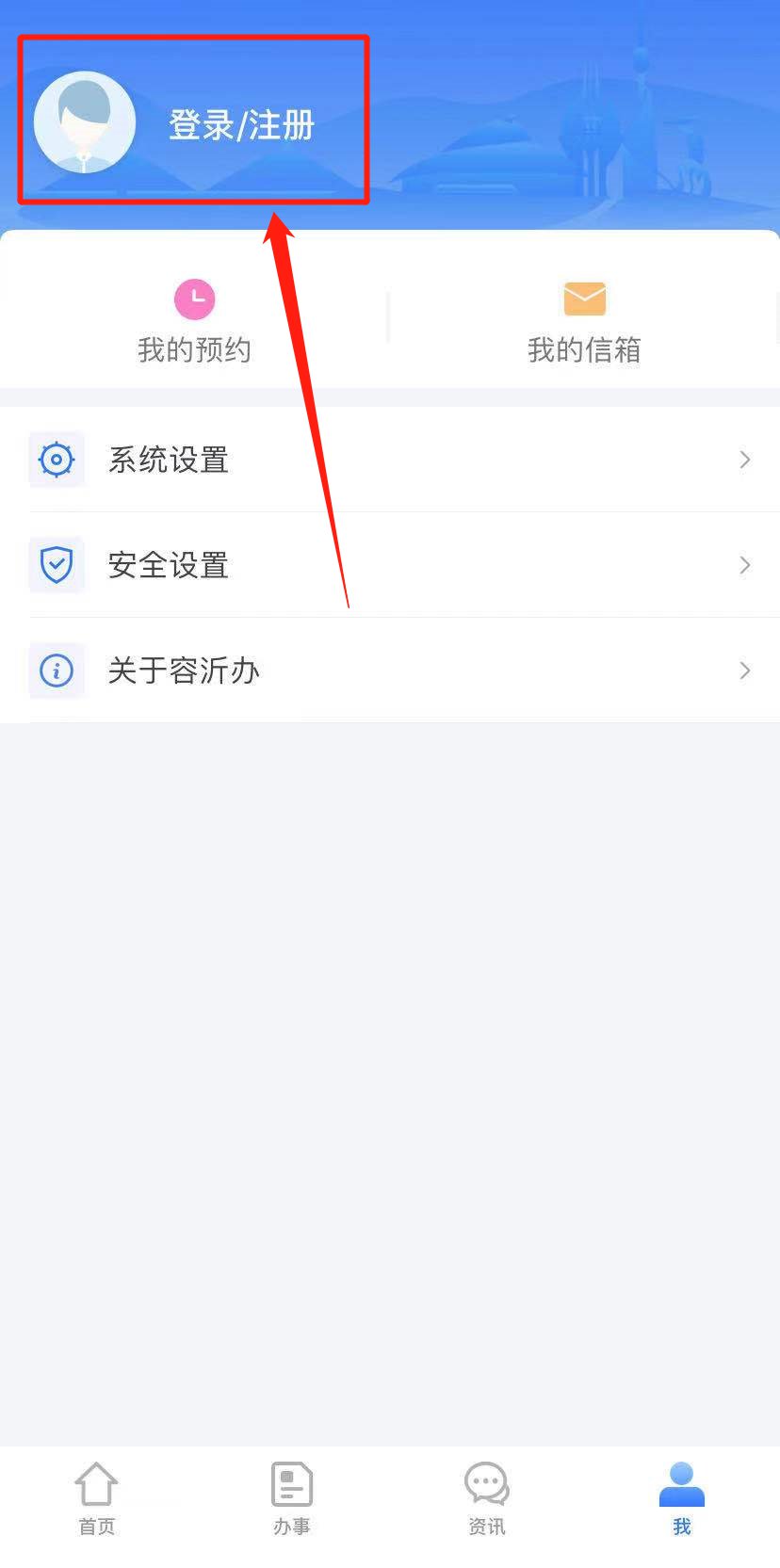
Task: Open 我的信箱 mailbox
Action: [x=584, y=322]
